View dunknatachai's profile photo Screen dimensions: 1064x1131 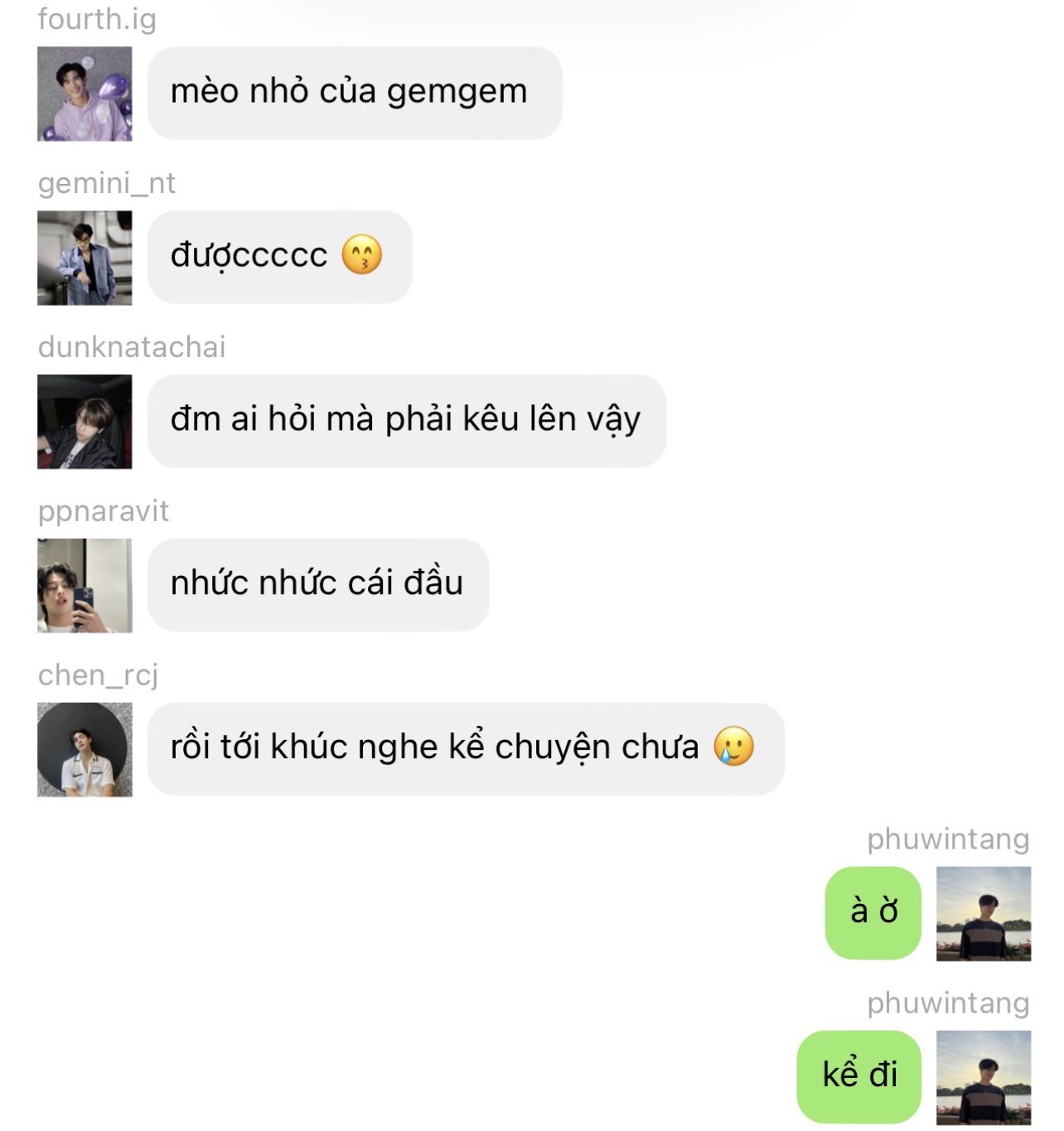coord(85,422)
